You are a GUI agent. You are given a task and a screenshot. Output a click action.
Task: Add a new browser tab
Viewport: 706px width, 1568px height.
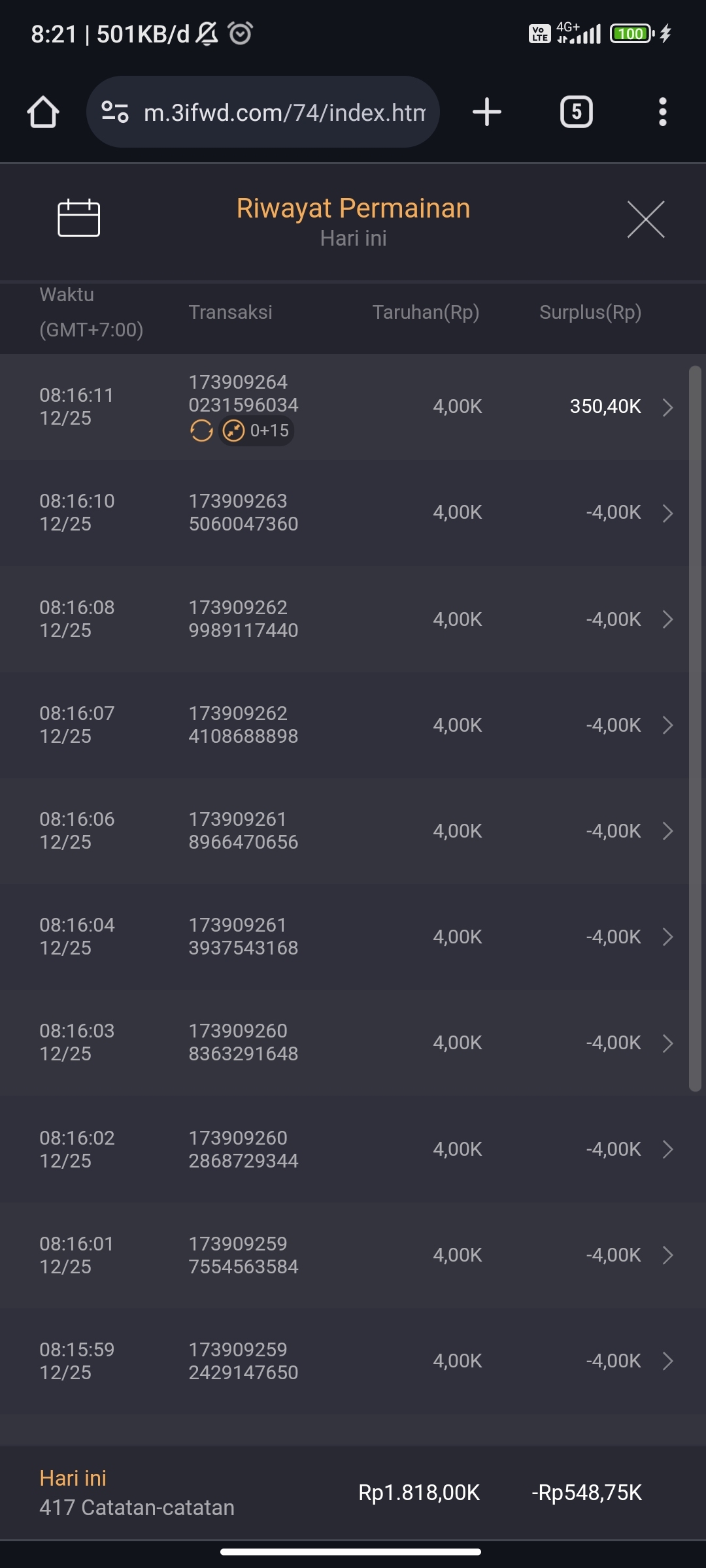click(x=487, y=112)
